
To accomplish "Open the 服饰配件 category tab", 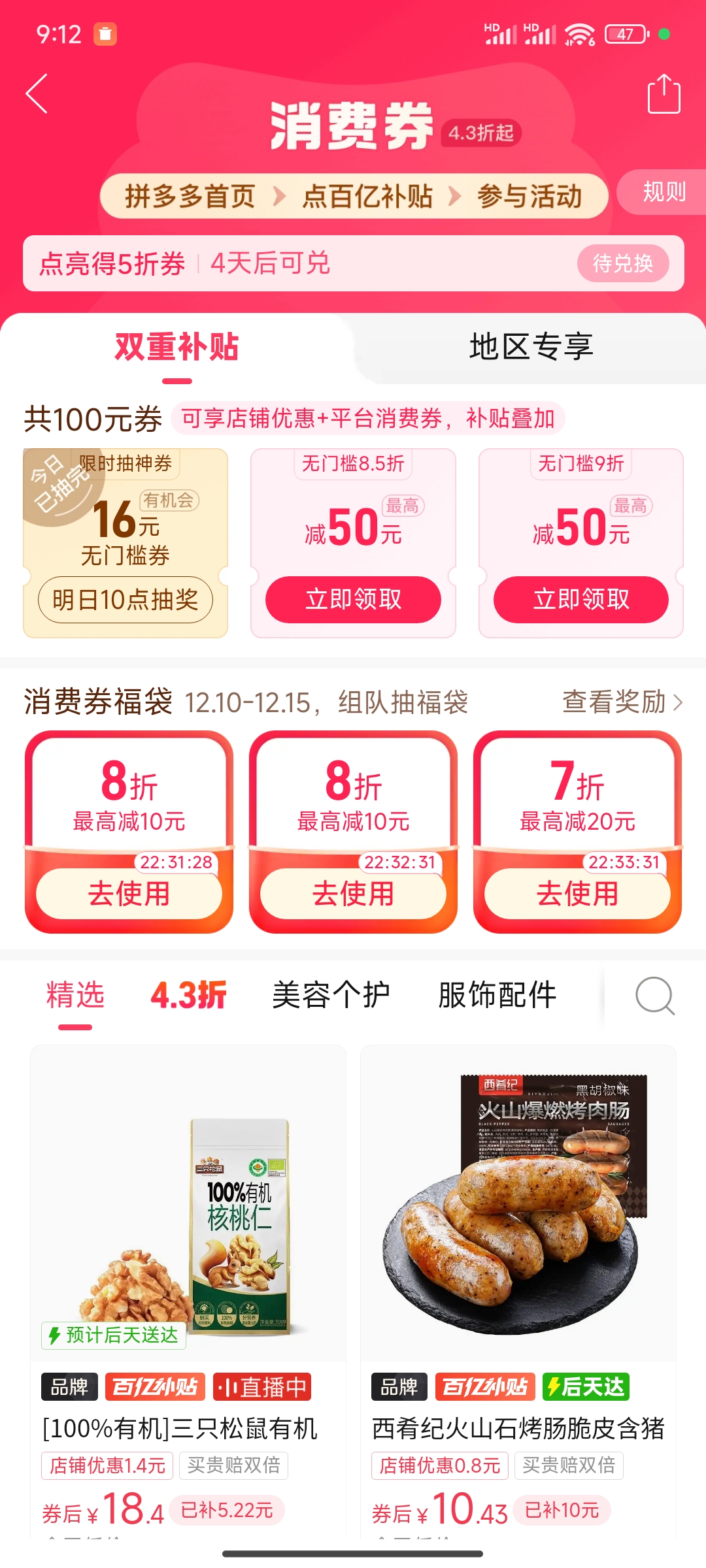I will [497, 996].
